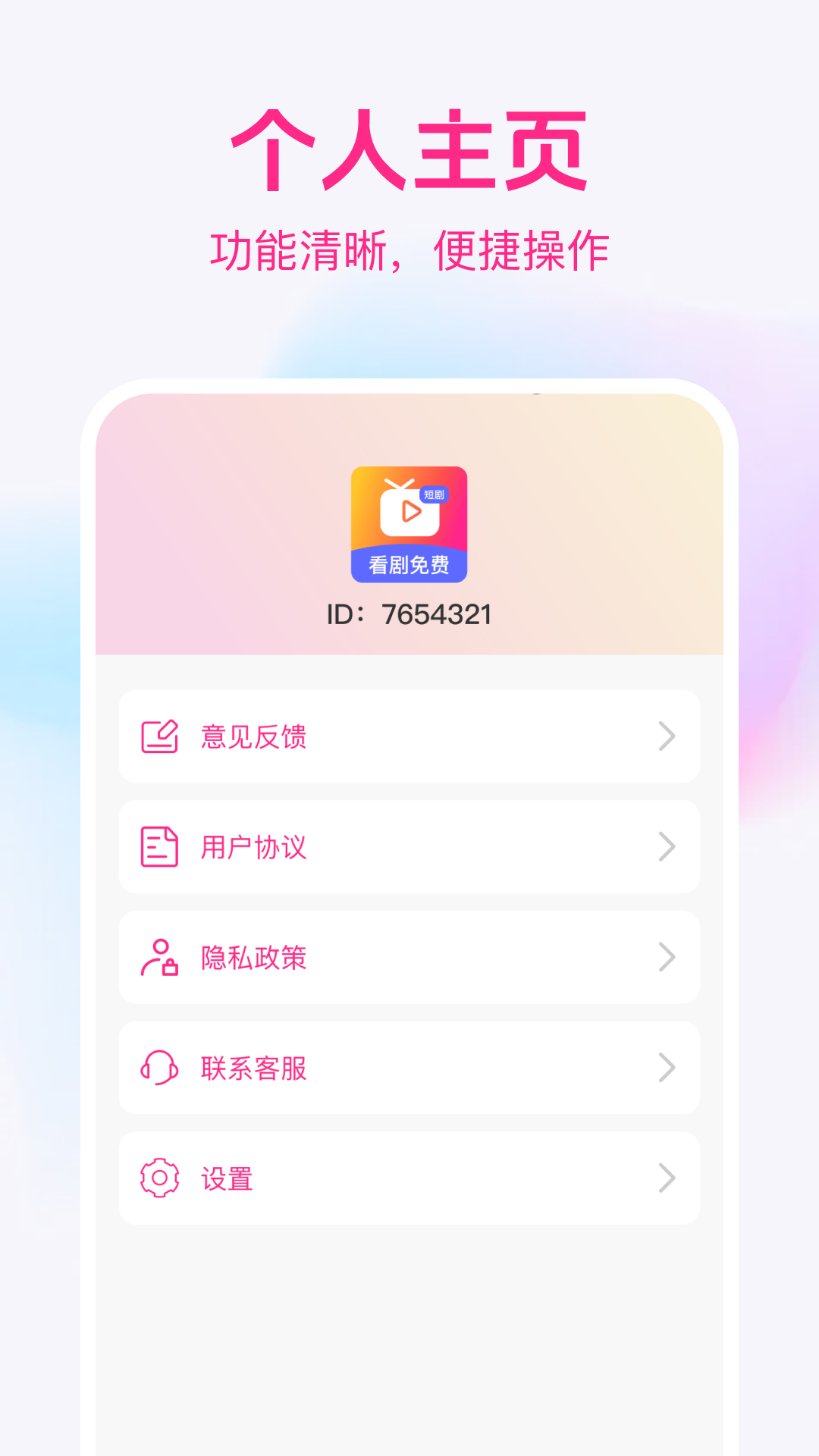Expand the 隐私政策 right arrow
This screenshot has width=819, height=1456.
[x=667, y=956]
